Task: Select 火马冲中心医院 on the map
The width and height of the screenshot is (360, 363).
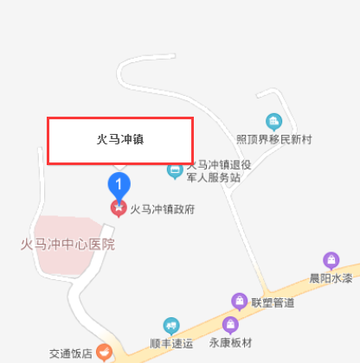Action: click(x=68, y=245)
